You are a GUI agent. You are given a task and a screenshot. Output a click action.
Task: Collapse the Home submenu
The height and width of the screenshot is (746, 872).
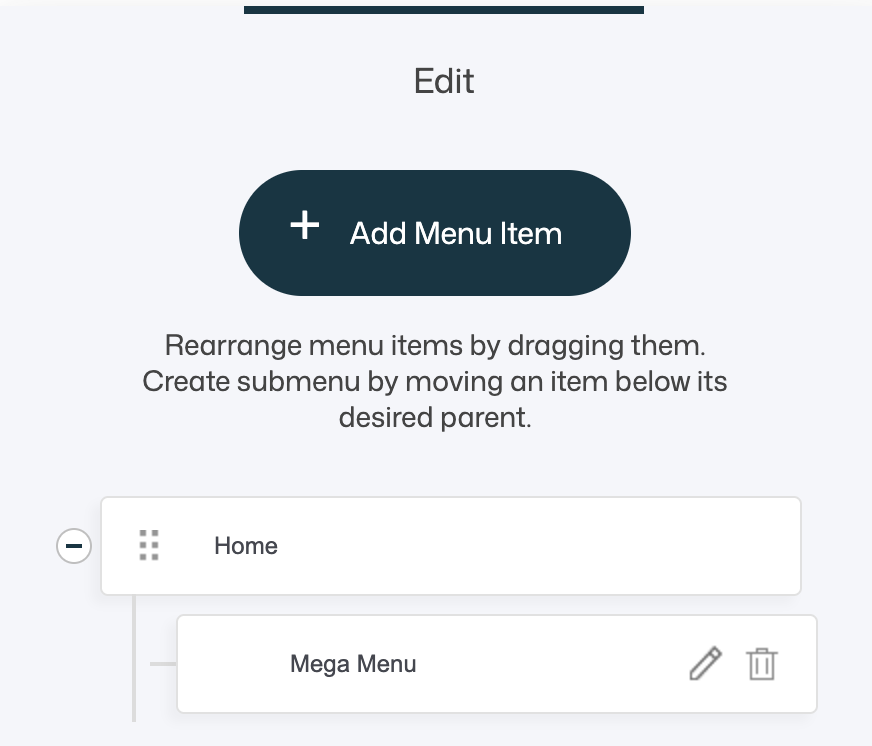click(x=73, y=546)
